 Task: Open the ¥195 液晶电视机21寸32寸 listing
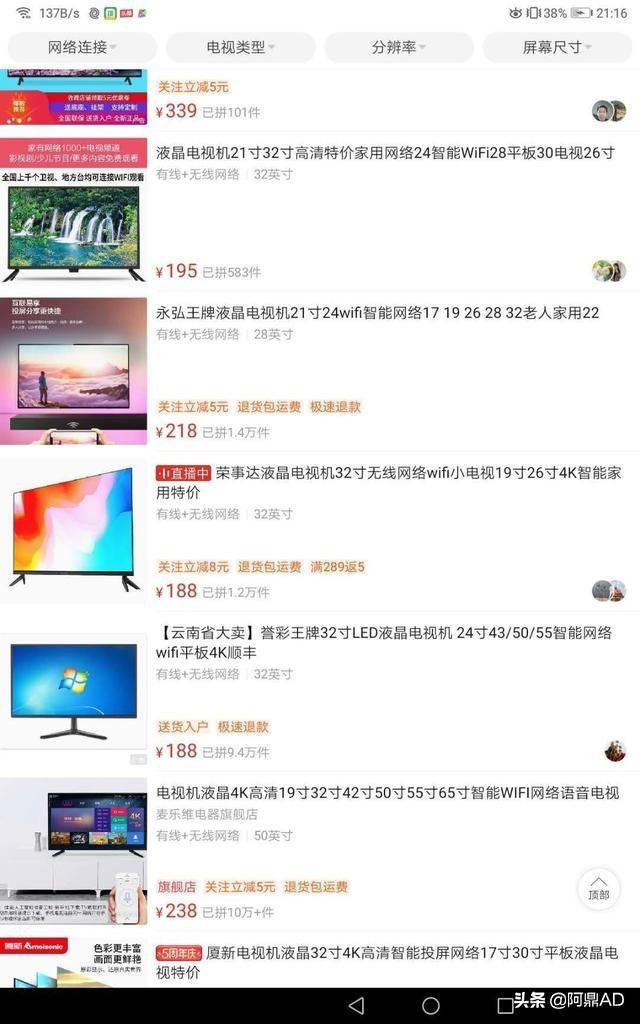coord(320,211)
